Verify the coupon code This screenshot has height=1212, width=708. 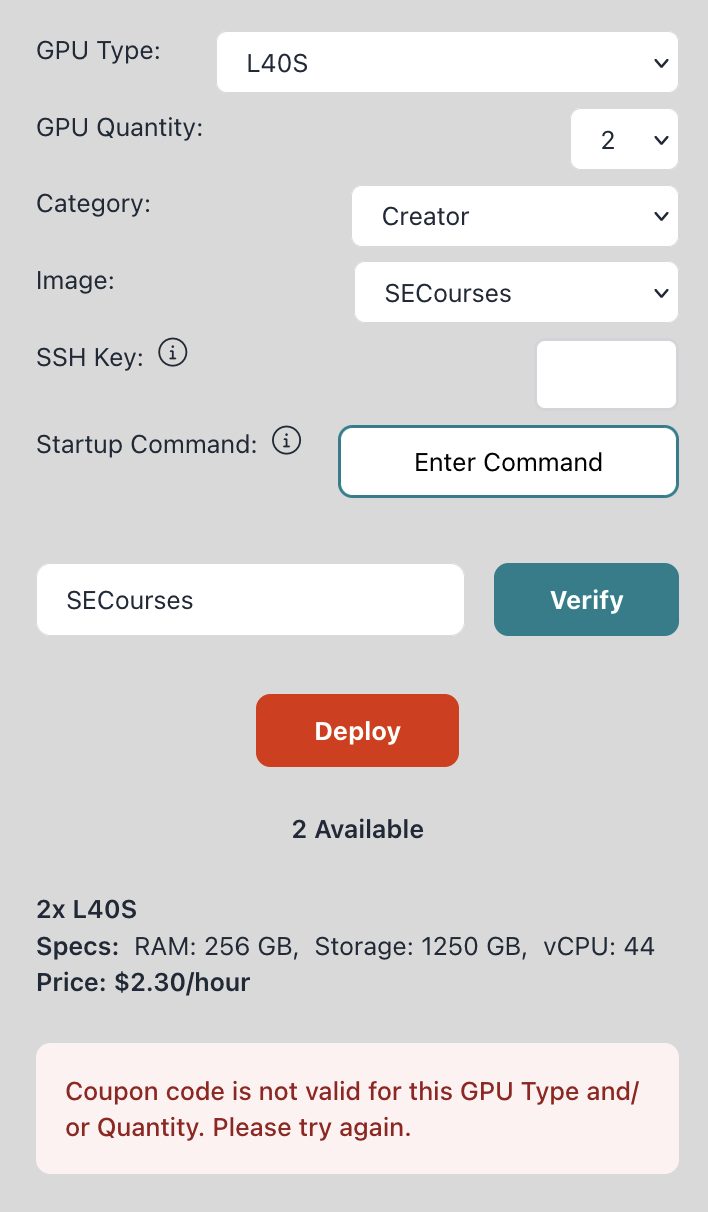pos(586,600)
